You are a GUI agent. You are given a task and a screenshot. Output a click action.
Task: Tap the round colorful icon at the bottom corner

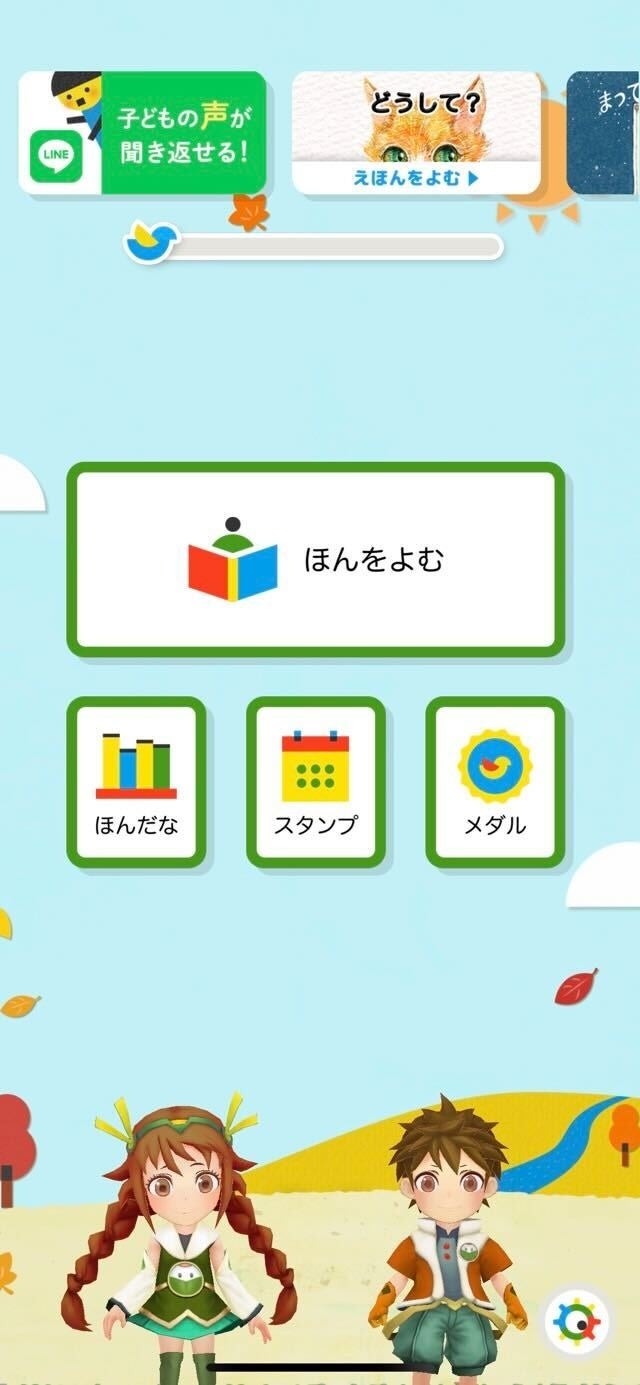point(577,1322)
